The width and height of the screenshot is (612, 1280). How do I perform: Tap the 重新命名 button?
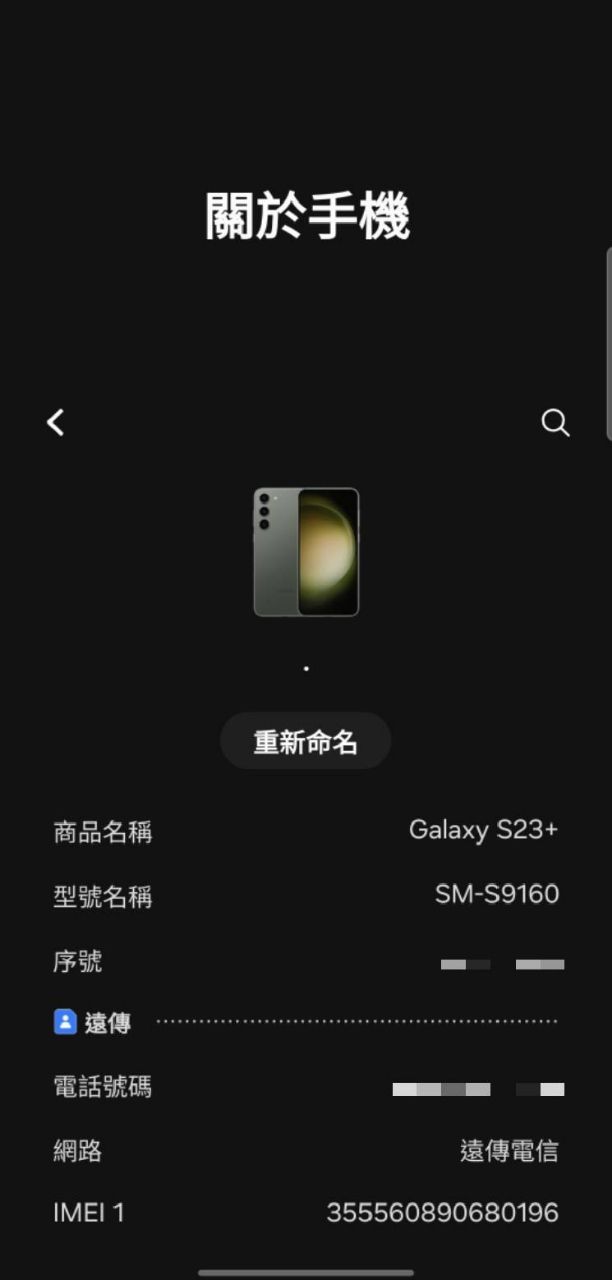click(x=305, y=742)
